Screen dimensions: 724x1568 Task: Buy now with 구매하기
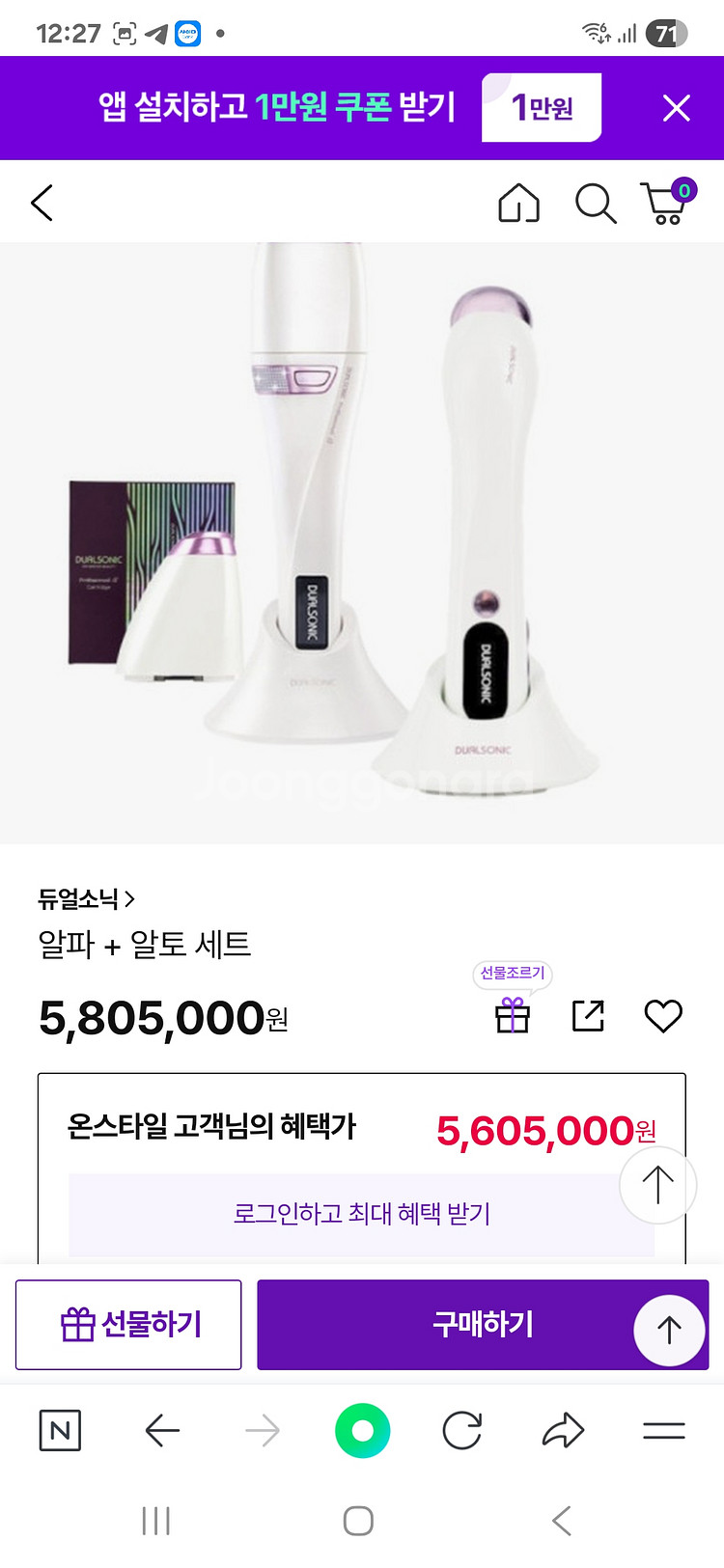[483, 1325]
